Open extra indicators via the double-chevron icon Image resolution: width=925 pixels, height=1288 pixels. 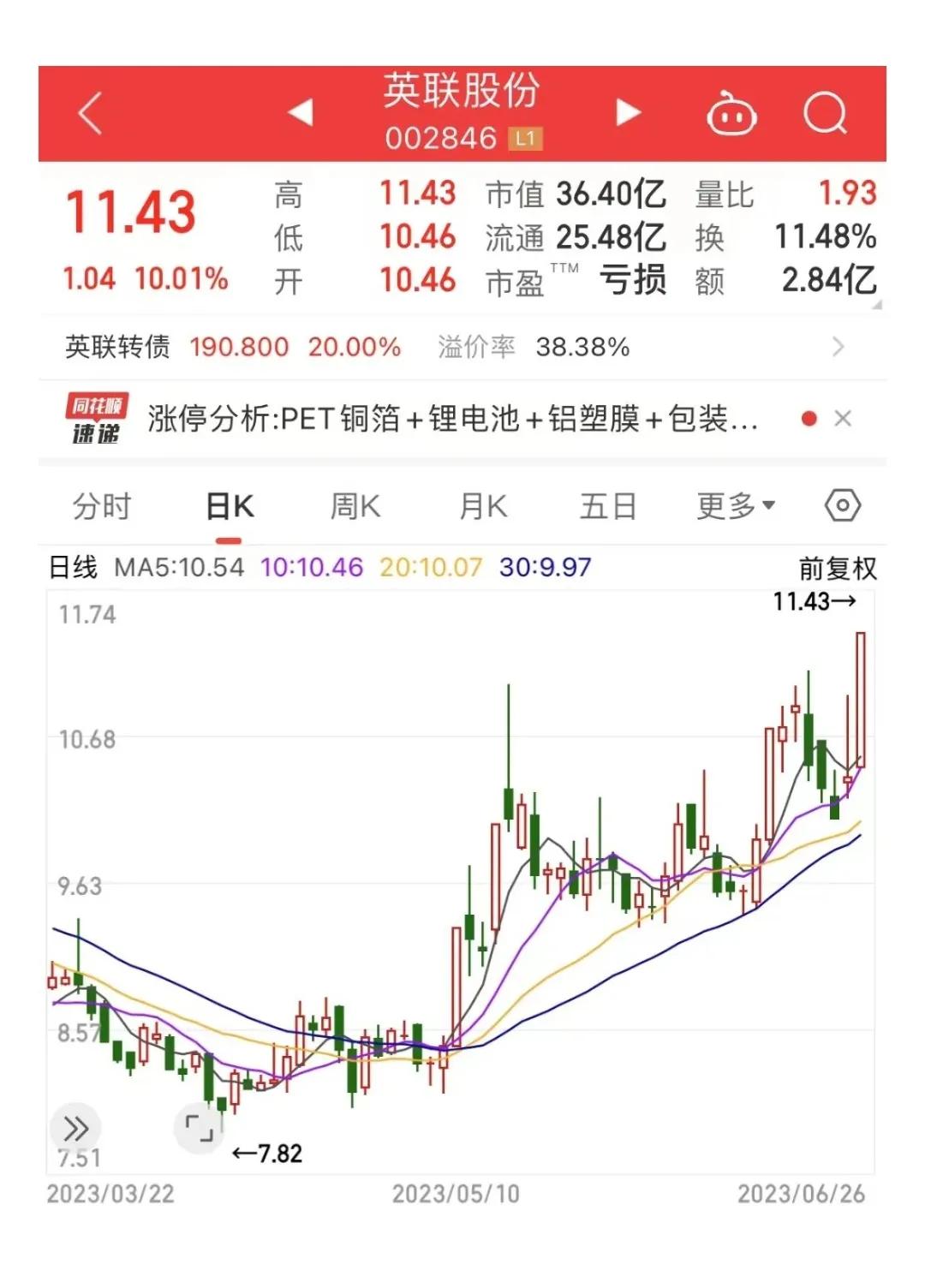[76, 1129]
